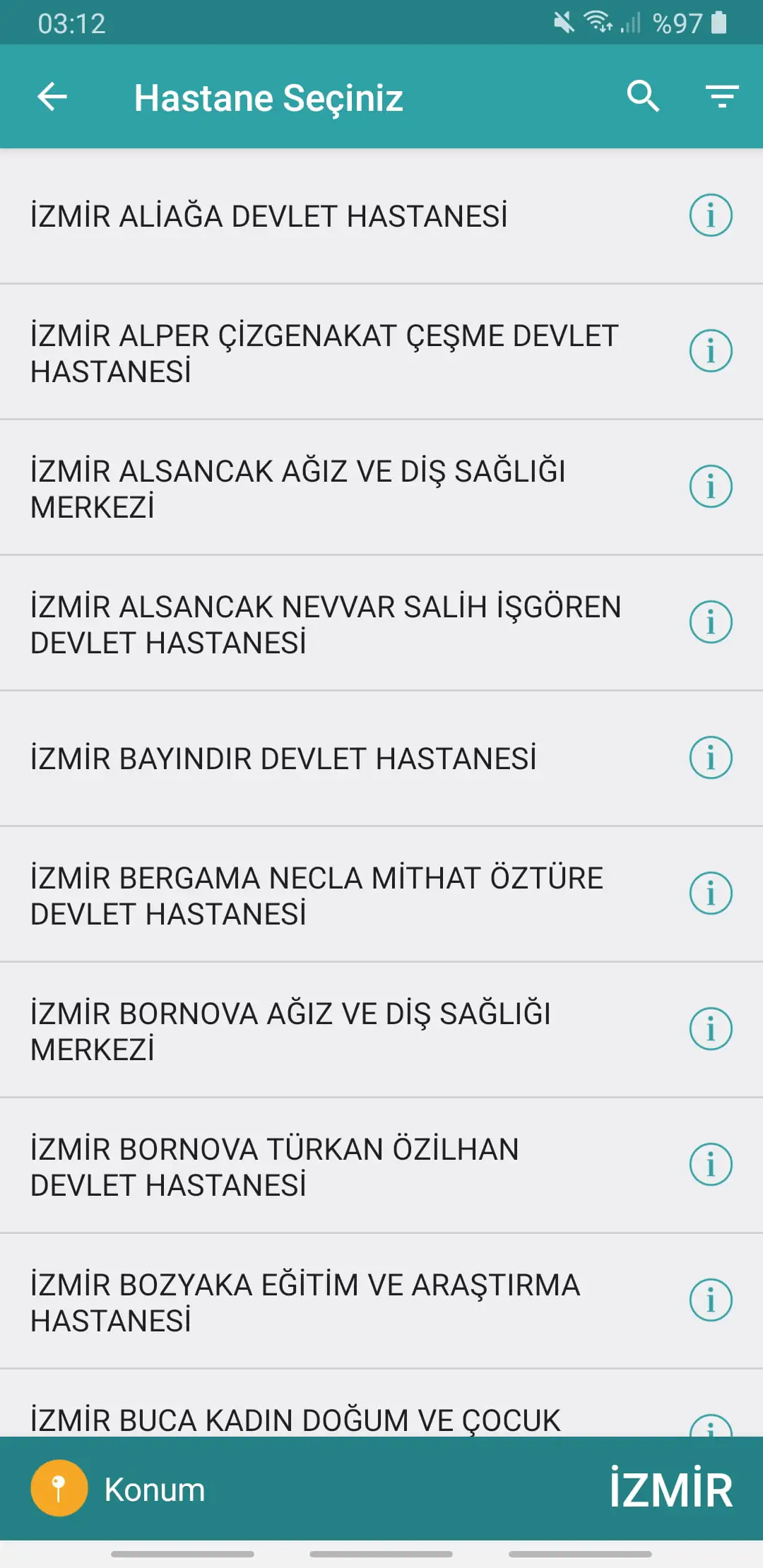Image resolution: width=763 pixels, height=1568 pixels.
Task: Pick İzmir Bornova Türkan Özilhan Devlet Hastanesi
Action: 274,1167
